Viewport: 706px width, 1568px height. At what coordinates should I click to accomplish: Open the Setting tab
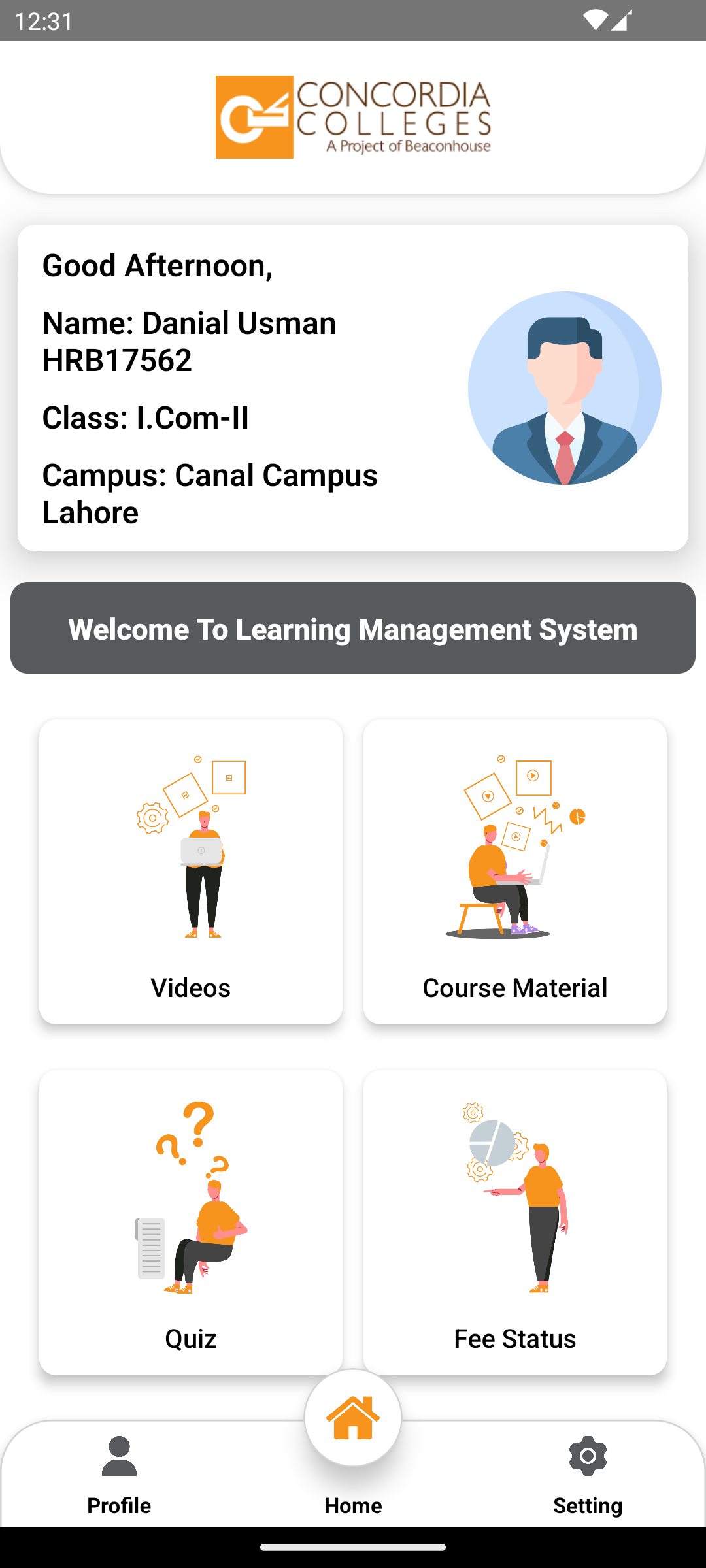pos(587,1474)
